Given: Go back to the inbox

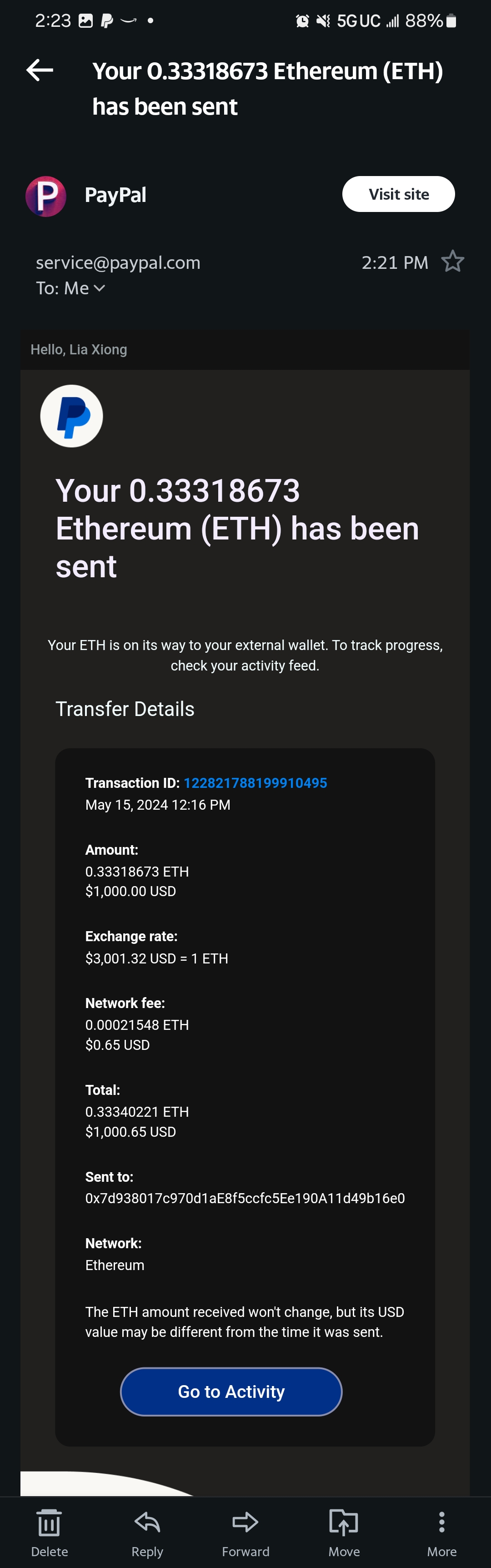Looking at the screenshot, I should click(x=40, y=71).
